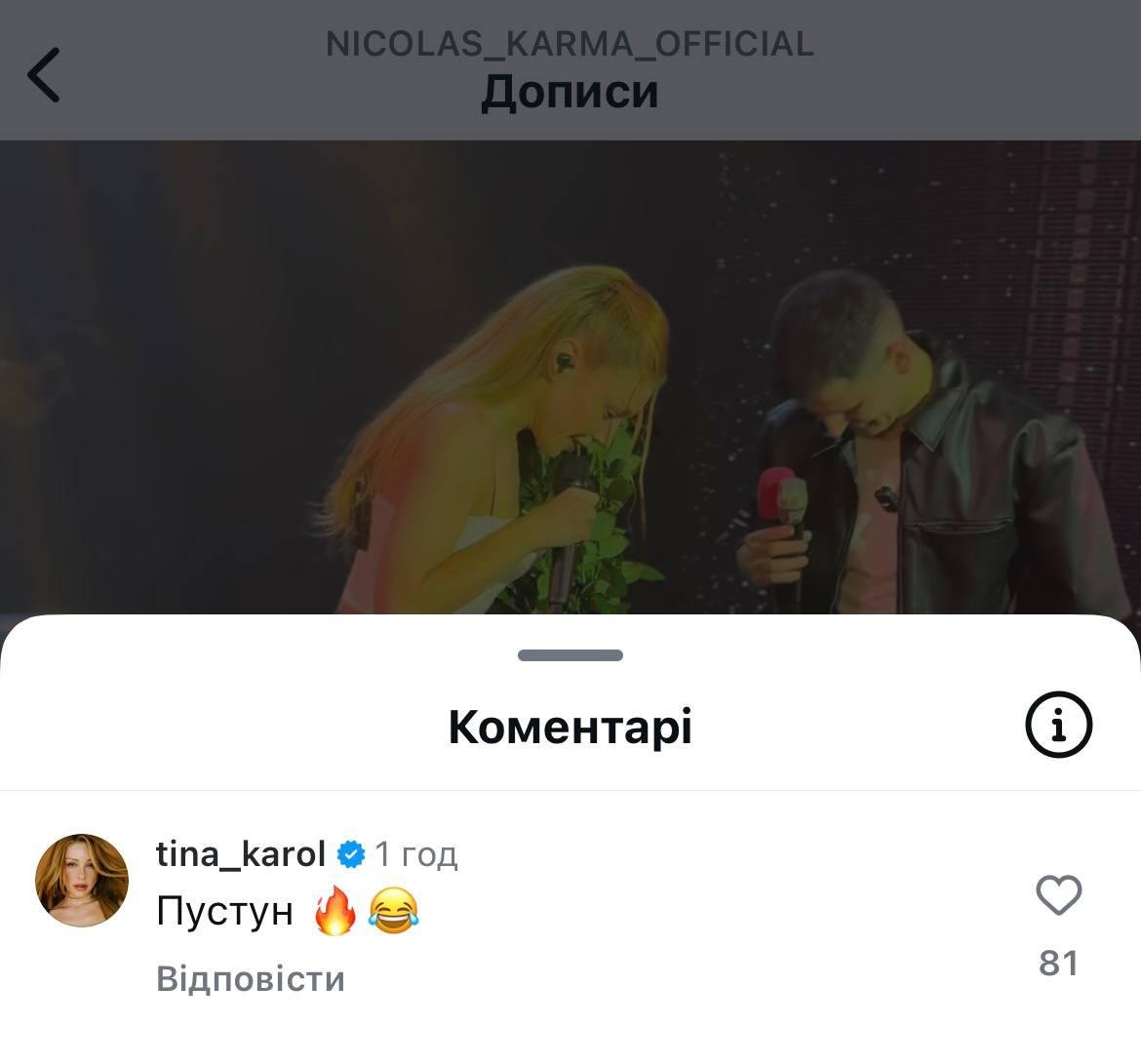Viewport: 1141px width, 1064px height.
Task: Reply to tina_karol's comment via Відповісти
Action: [x=251, y=978]
